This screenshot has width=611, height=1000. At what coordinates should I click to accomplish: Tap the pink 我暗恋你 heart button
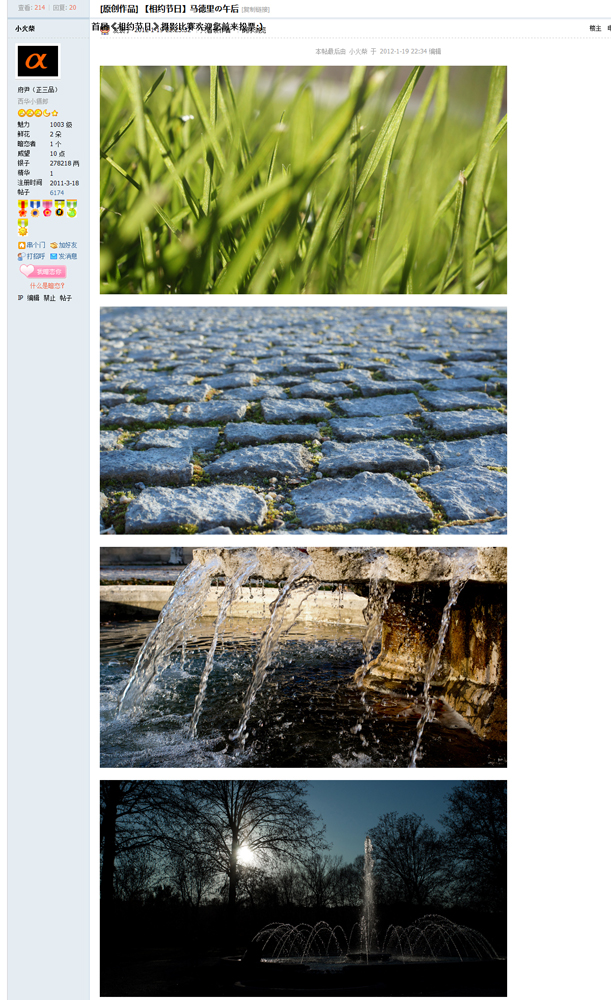(43, 271)
